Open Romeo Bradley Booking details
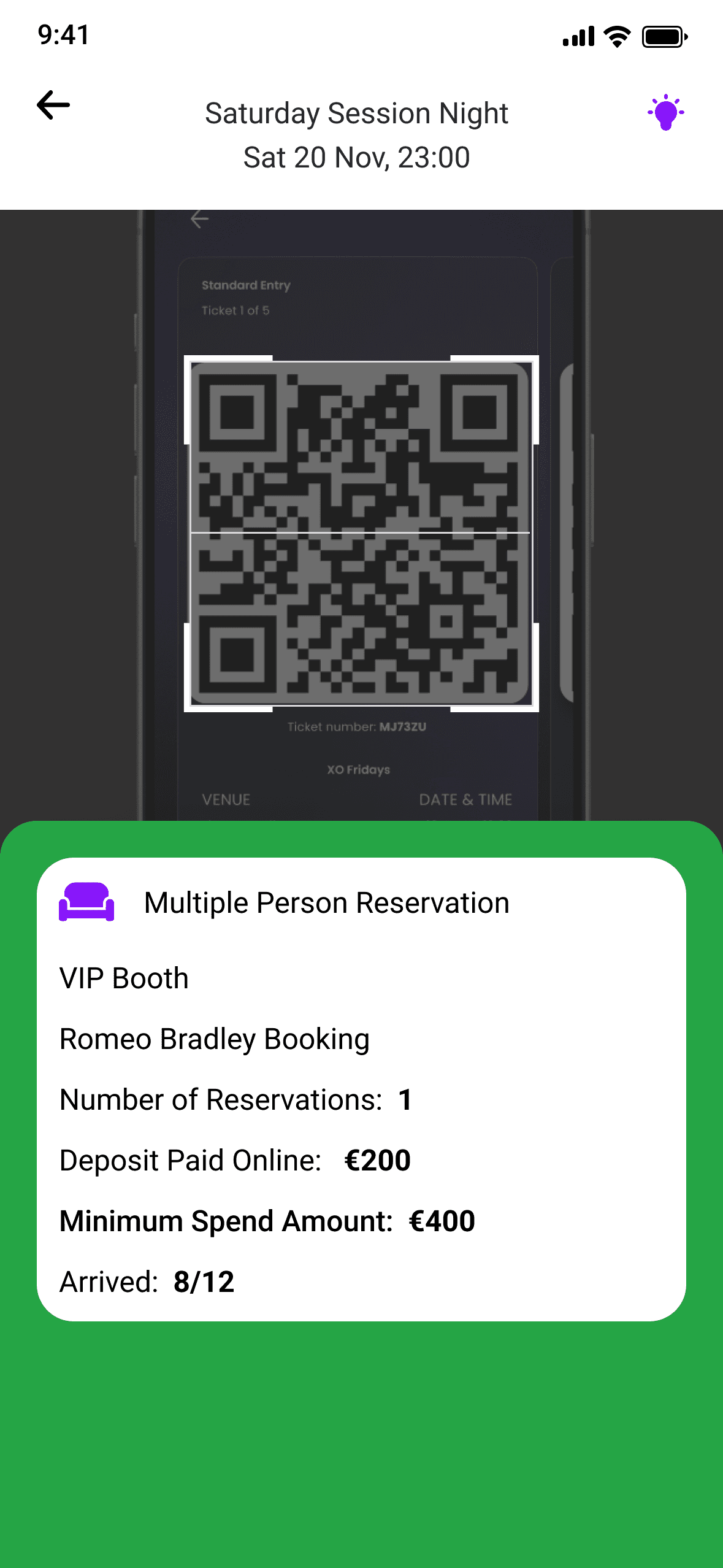Viewport: 723px width, 1568px height. tap(213, 1038)
